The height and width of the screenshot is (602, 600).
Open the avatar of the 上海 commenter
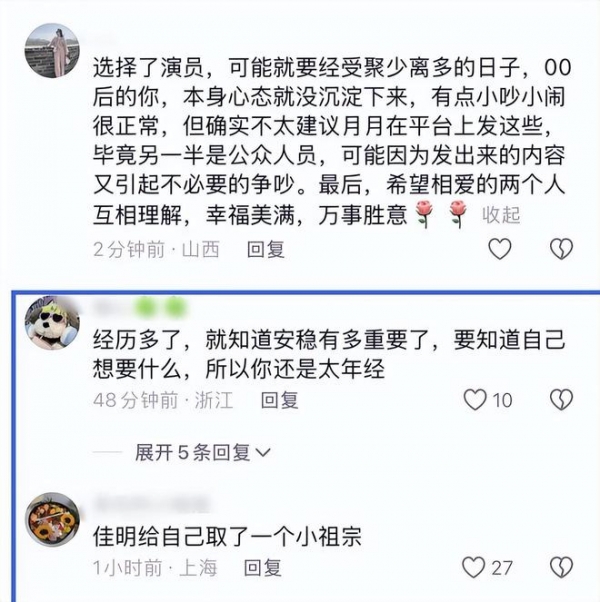pos(52,519)
